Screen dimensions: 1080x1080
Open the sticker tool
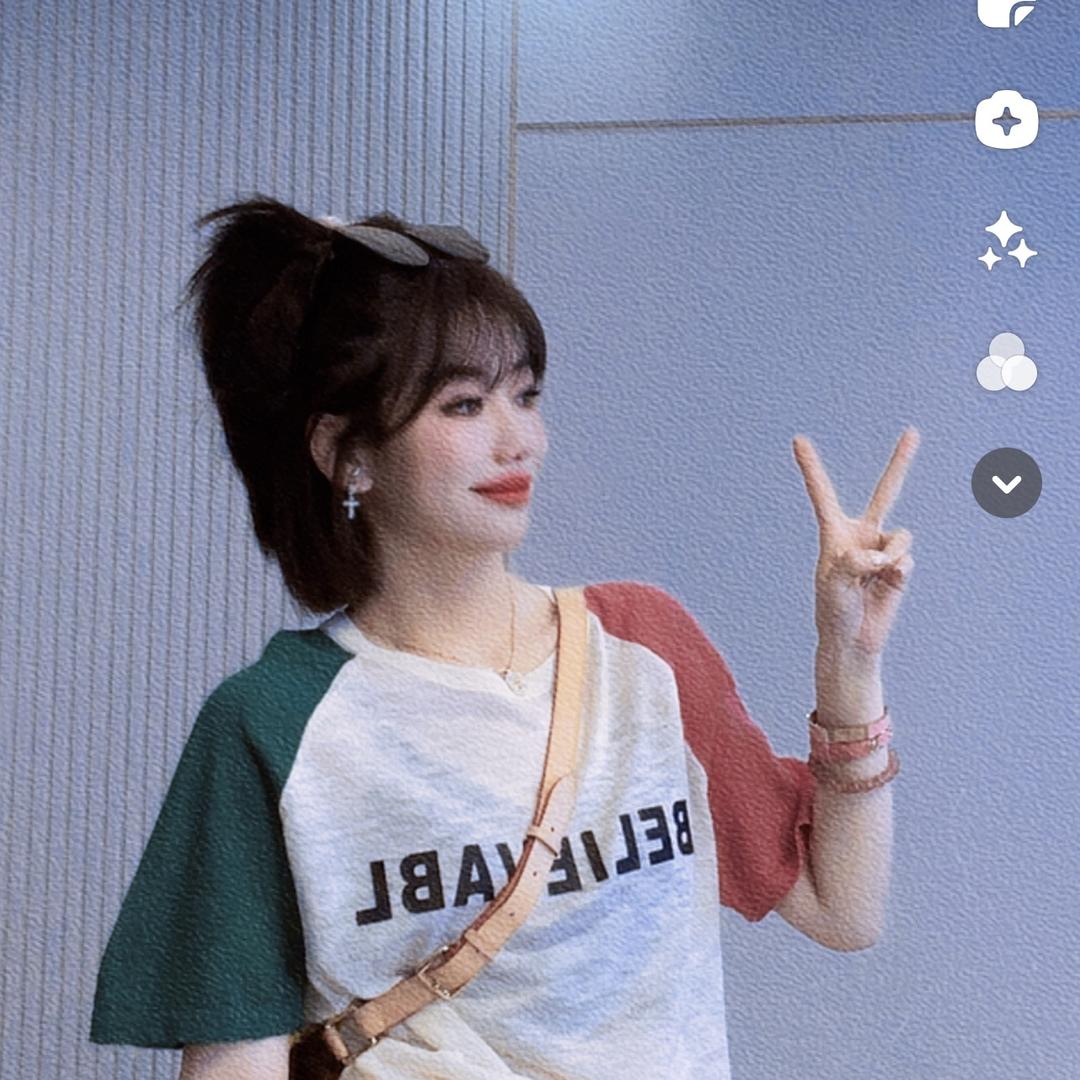click(1006, 12)
